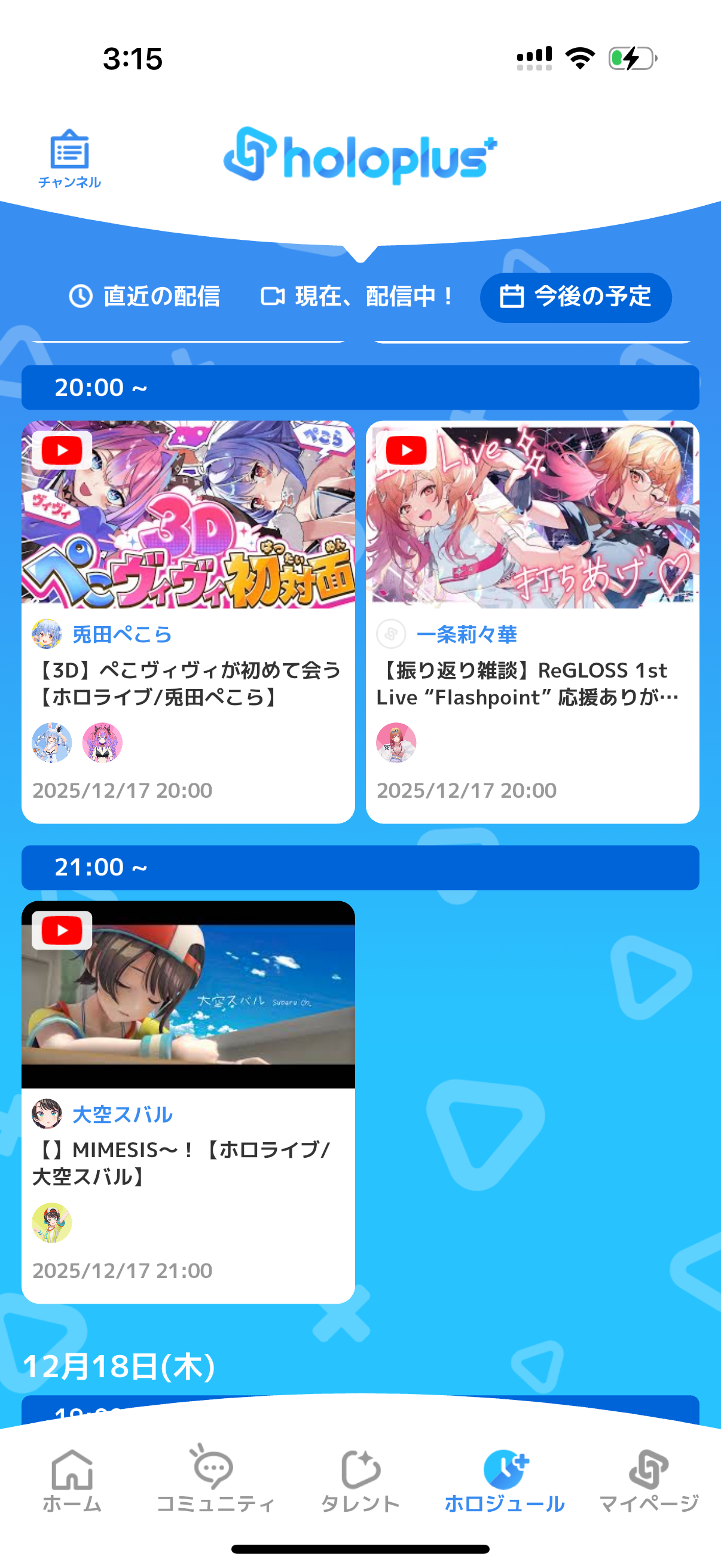Open ReGLOSS 1st Live 振り返り雑談 card
721x1568 pixels.
pos(531,515)
